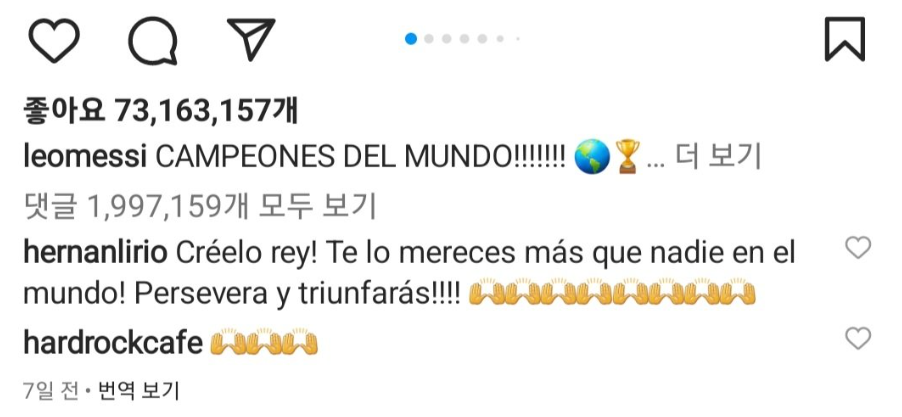
Task: Like the leomessi post
Action: (x=53, y=39)
